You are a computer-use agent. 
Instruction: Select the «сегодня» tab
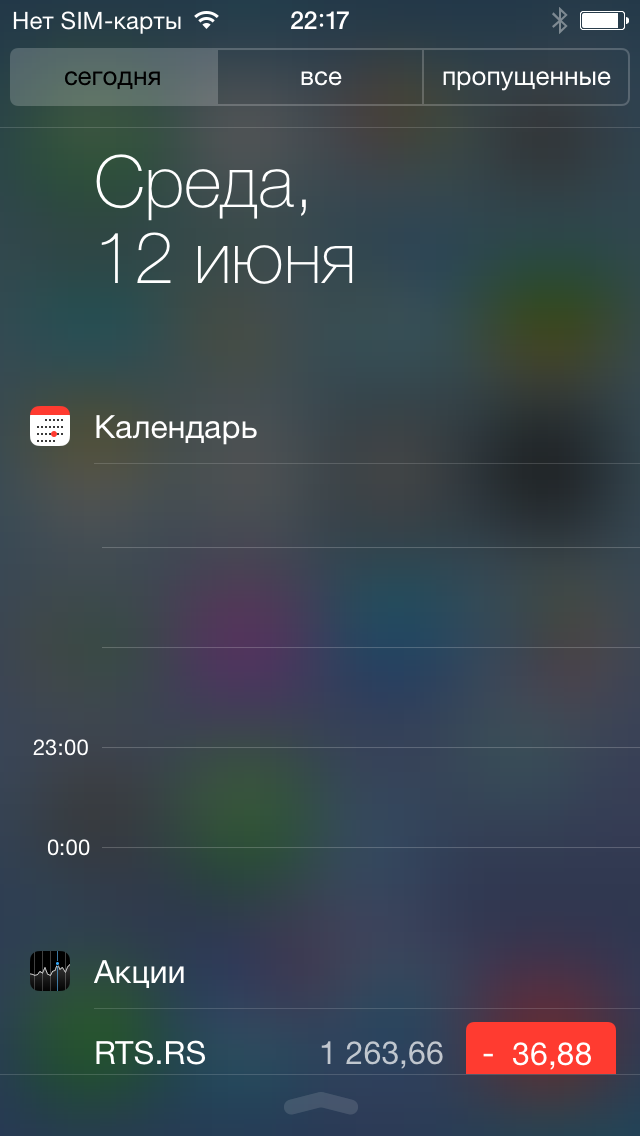113,77
